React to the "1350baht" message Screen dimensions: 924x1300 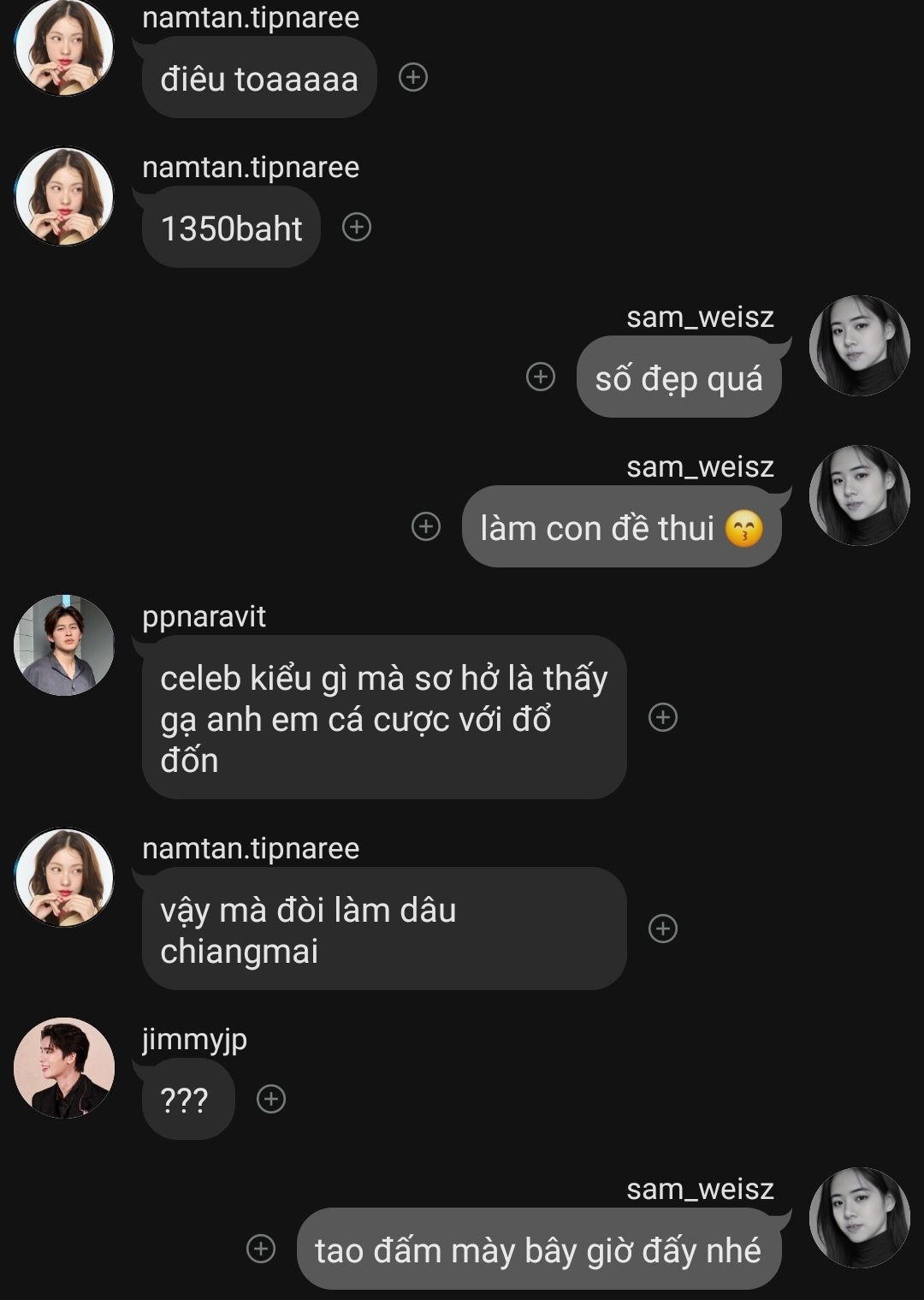(357, 227)
